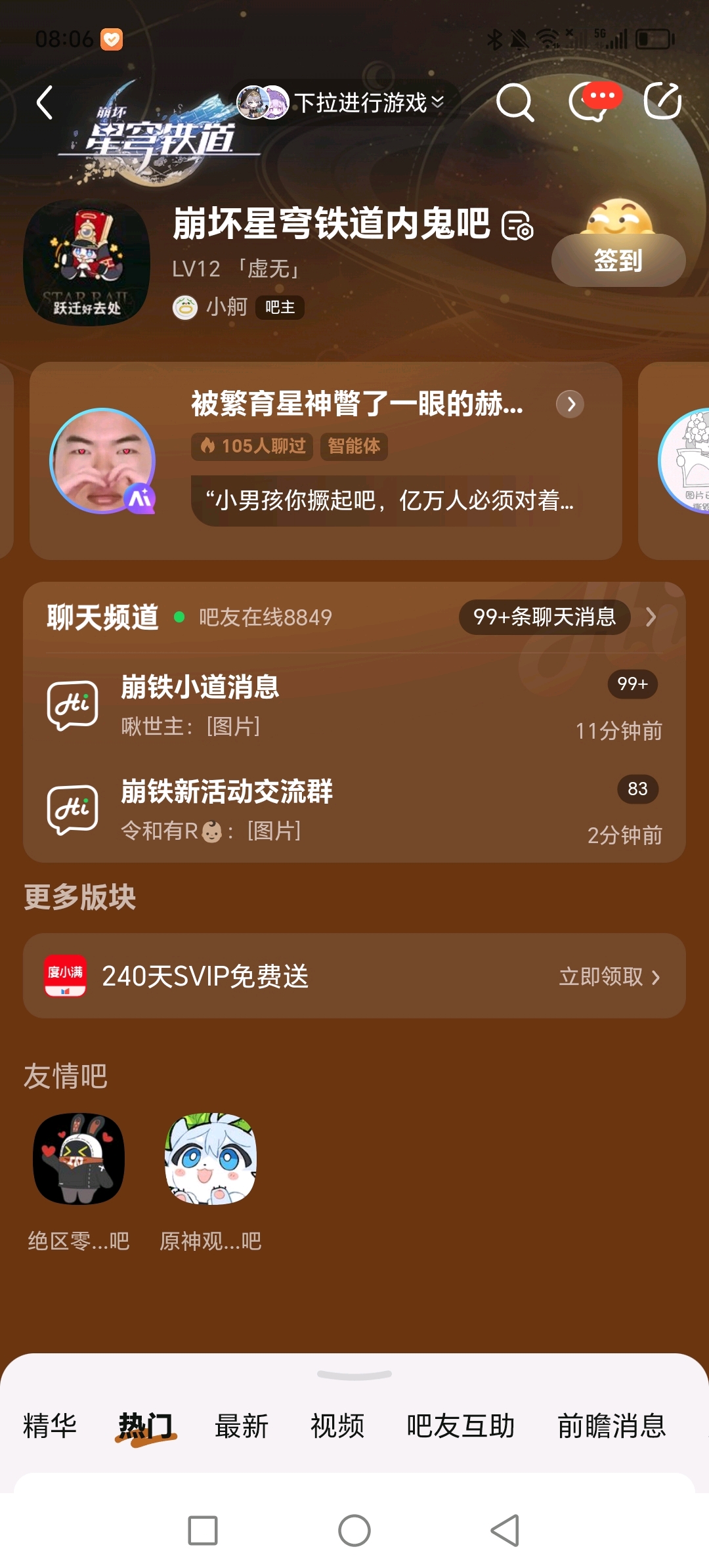Claim the 240天SVIP免费送 offer via 立即领取
The width and height of the screenshot is (709, 1568).
tap(609, 977)
